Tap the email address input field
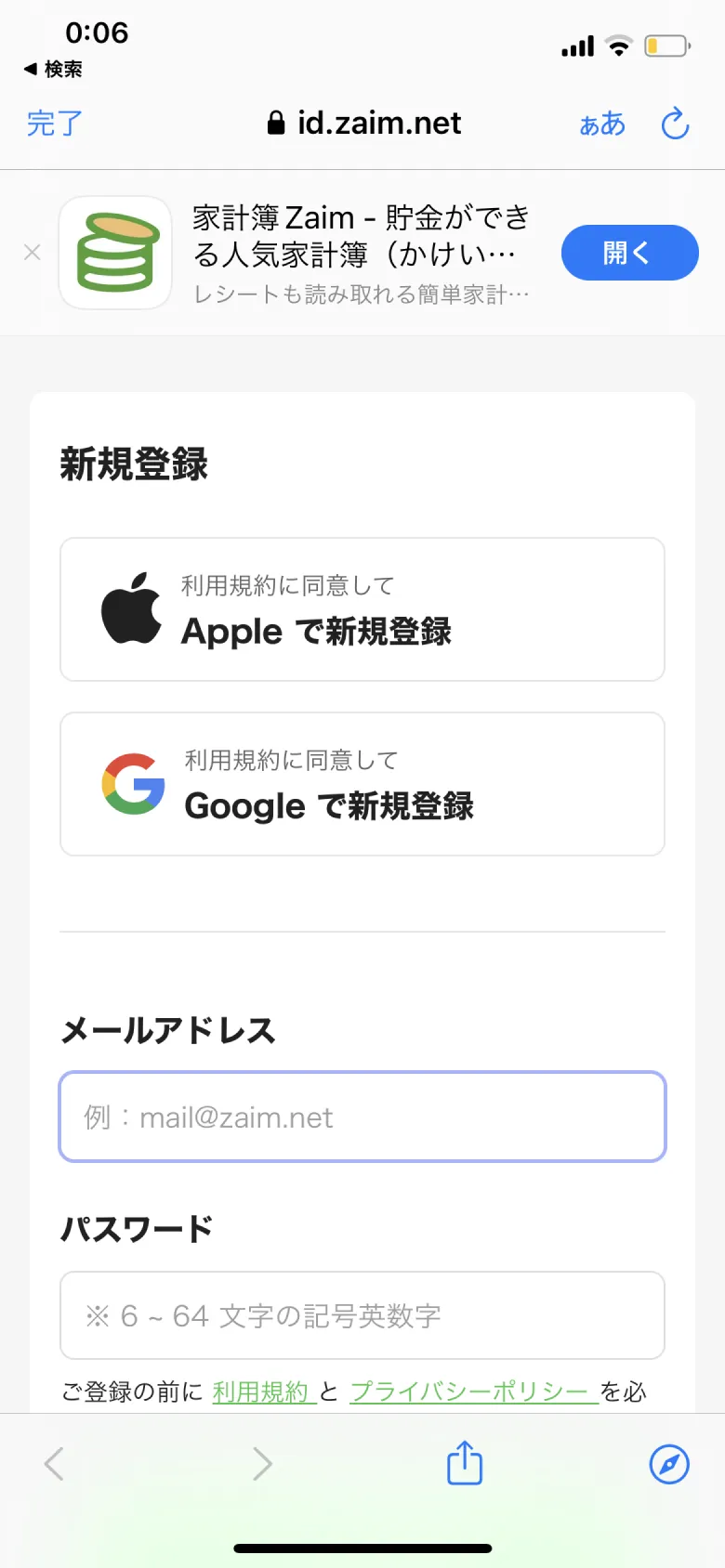Viewport: 725px width, 1568px height. point(362,1117)
